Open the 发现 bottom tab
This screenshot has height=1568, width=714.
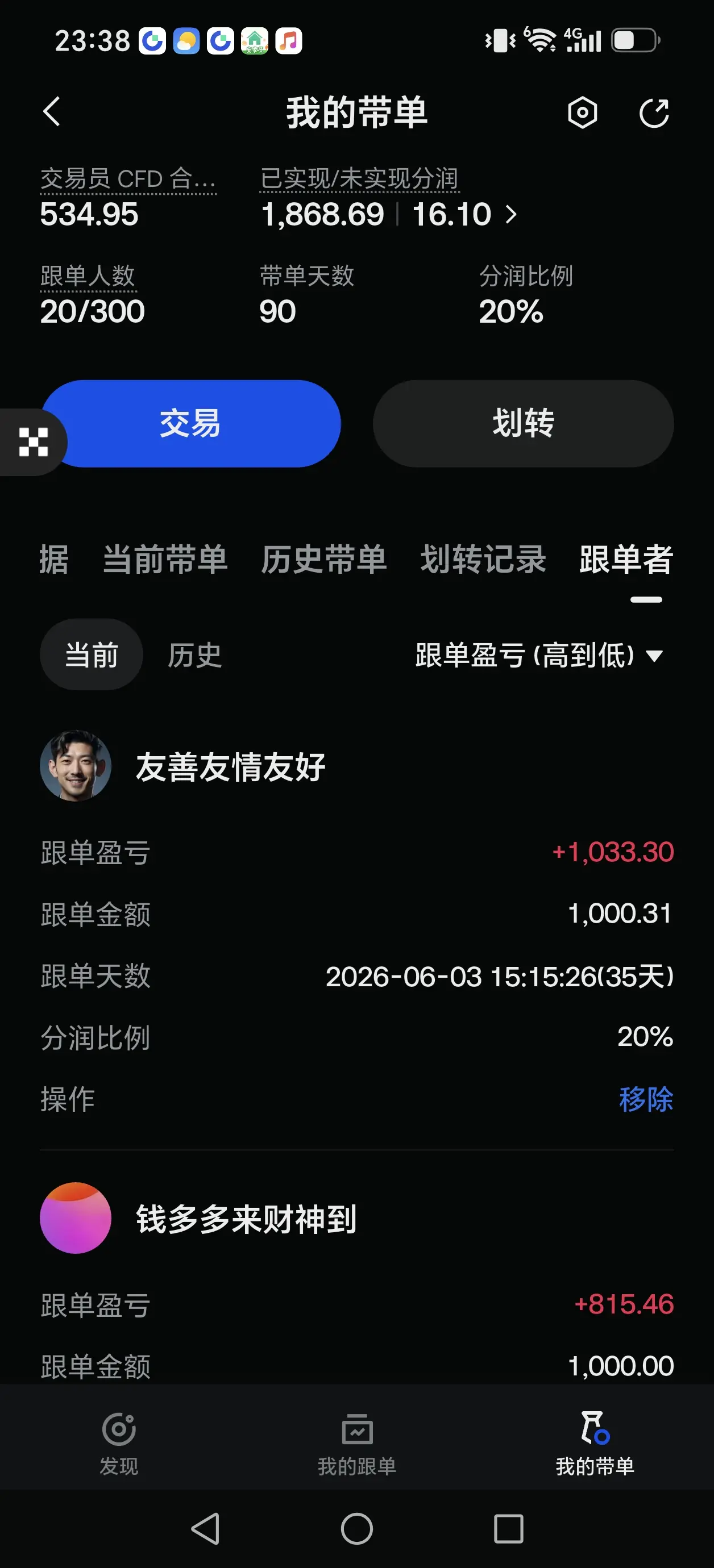coord(119,1443)
